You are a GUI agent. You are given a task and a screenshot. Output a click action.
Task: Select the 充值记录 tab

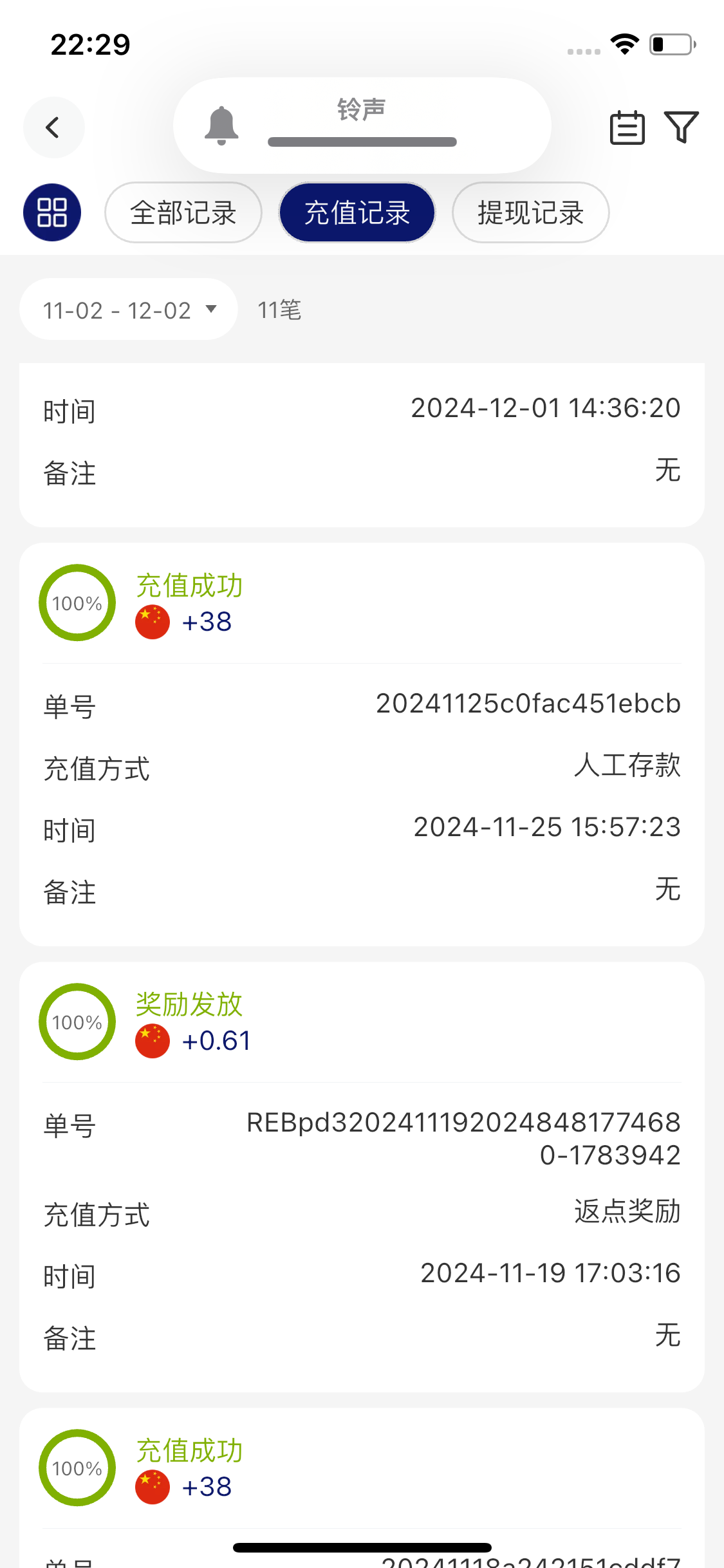pyautogui.click(x=357, y=212)
